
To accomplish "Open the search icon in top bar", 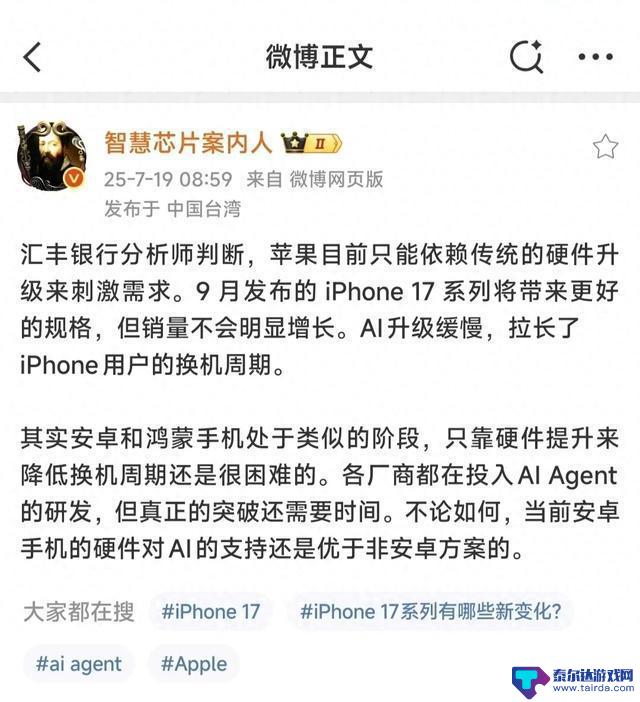I will tap(525, 57).
